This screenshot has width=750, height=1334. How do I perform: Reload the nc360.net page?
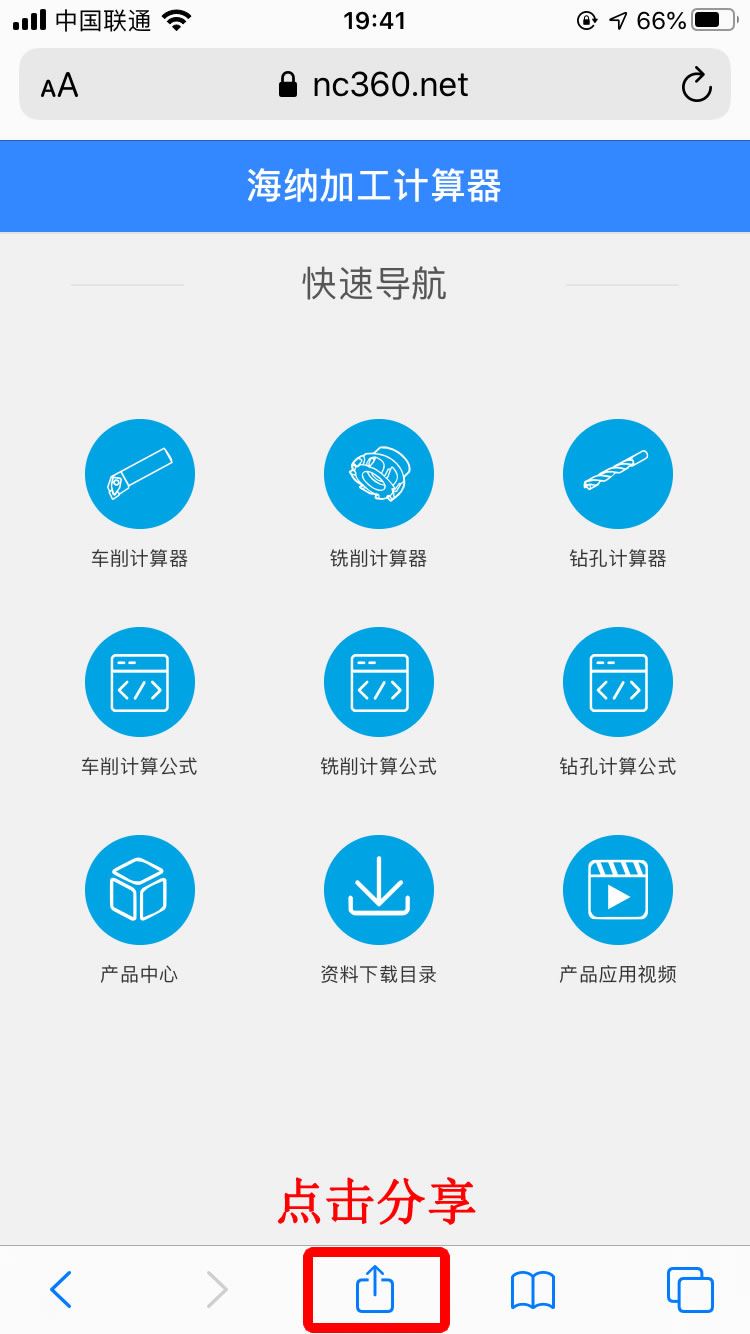pyautogui.click(x=695, y=85)
